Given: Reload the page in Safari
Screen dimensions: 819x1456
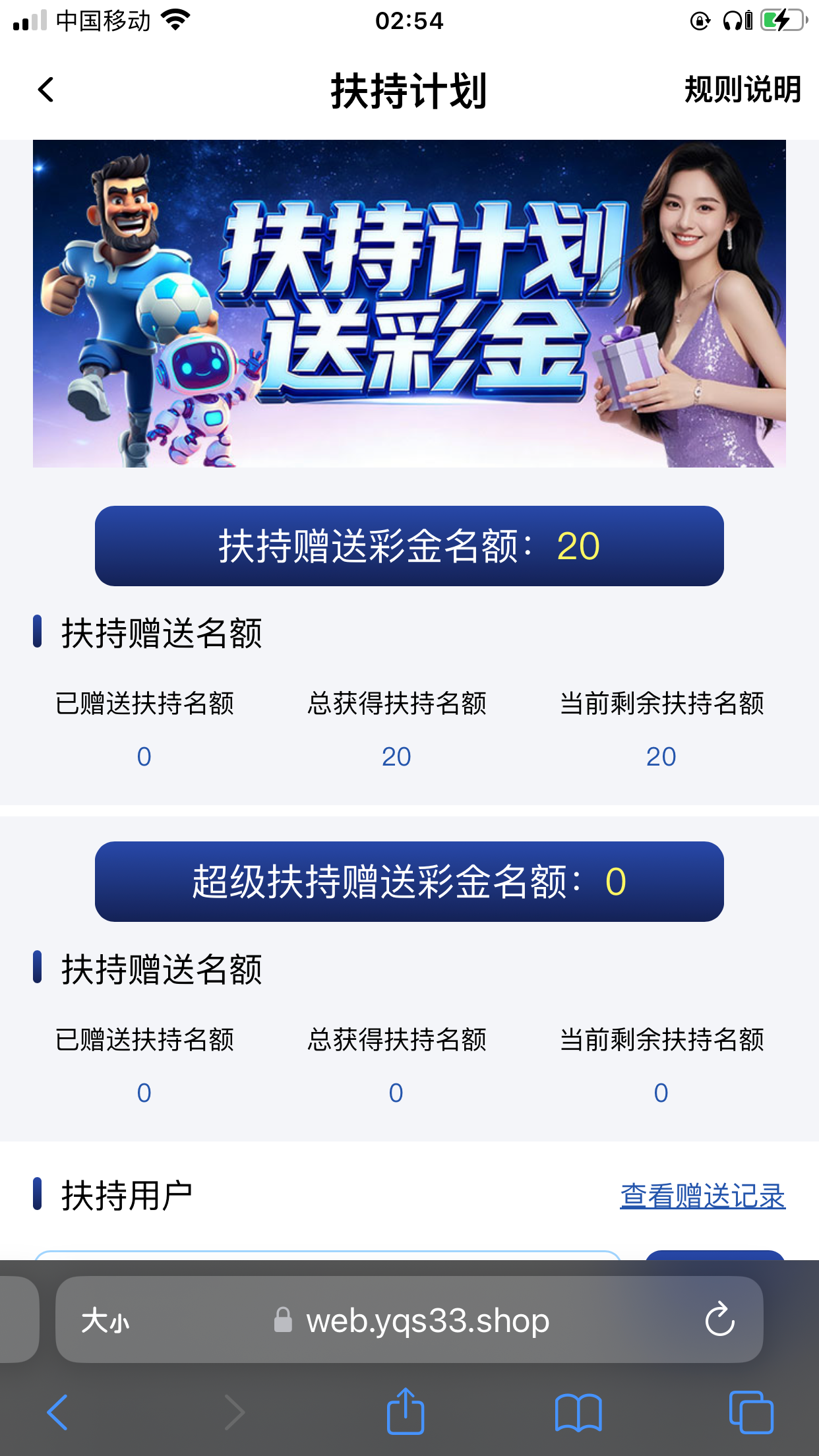Looking at the screenshot, I should pyautogui.click(x=719, y=1319).
